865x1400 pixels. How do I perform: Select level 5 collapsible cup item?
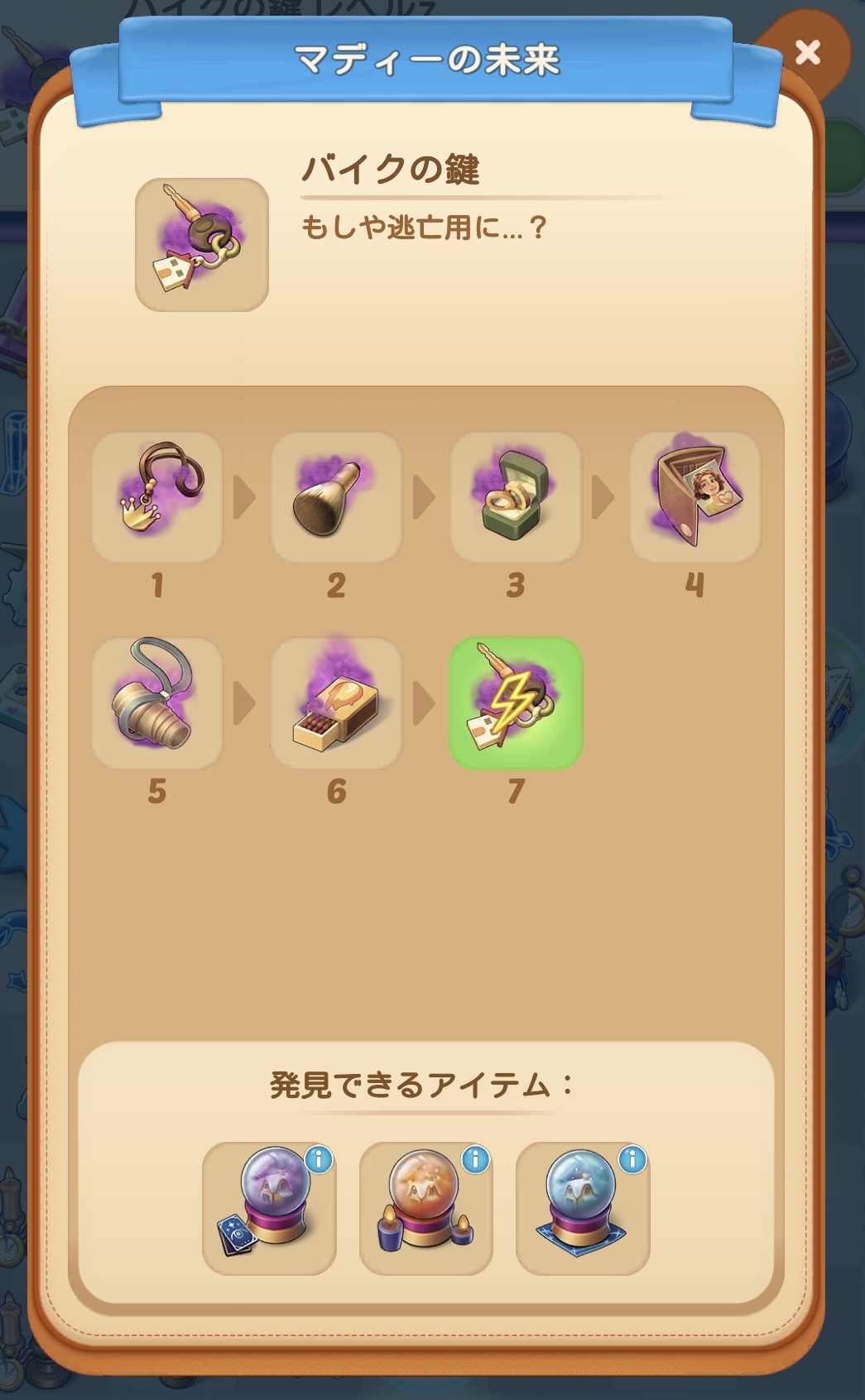[x=157, y=703]
